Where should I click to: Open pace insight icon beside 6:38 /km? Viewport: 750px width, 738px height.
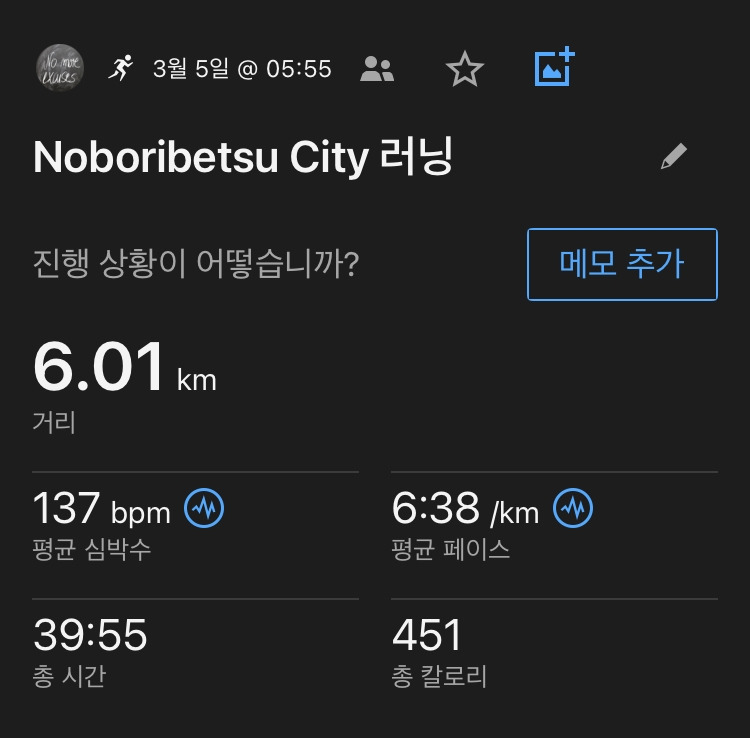pyautogui.click(x=573, y=509)
